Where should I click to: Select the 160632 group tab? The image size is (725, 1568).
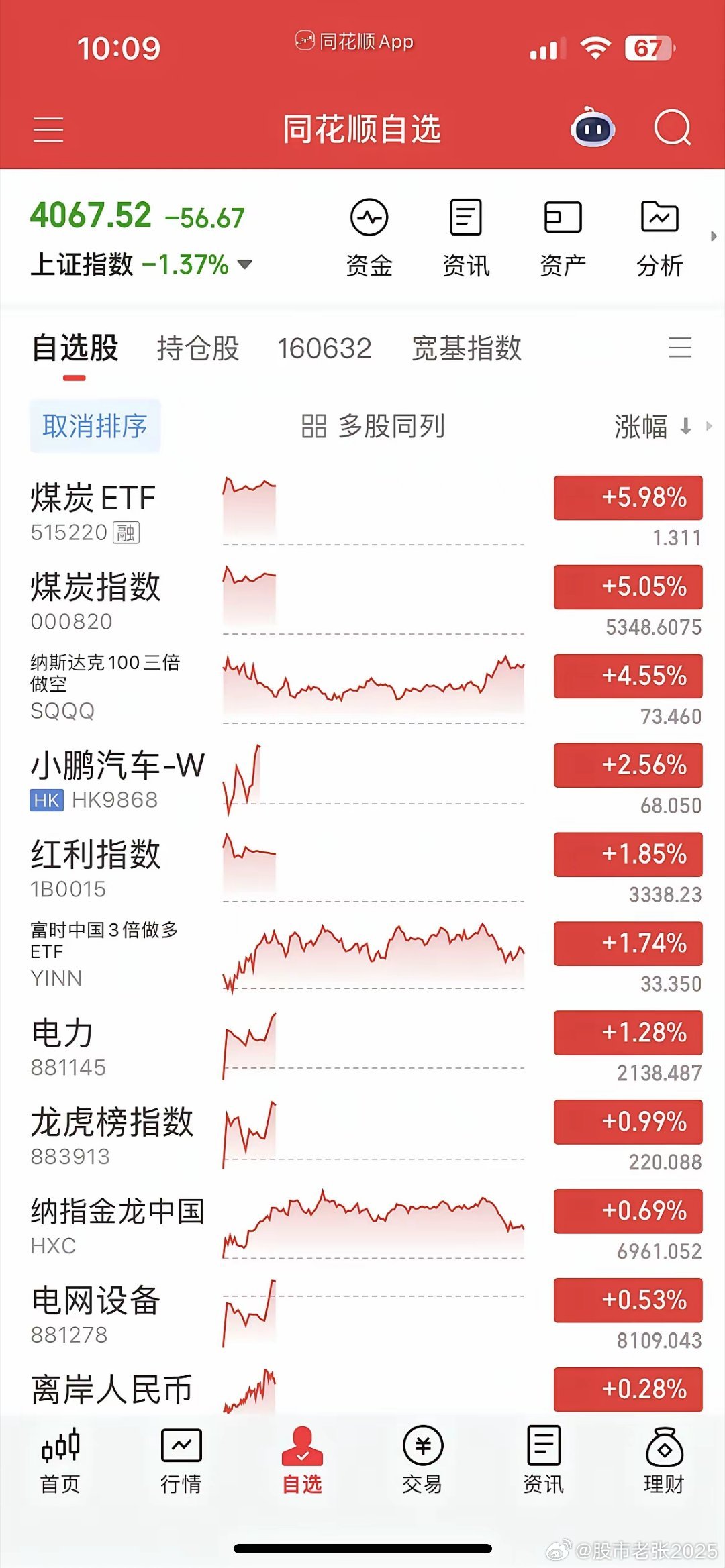324,348
